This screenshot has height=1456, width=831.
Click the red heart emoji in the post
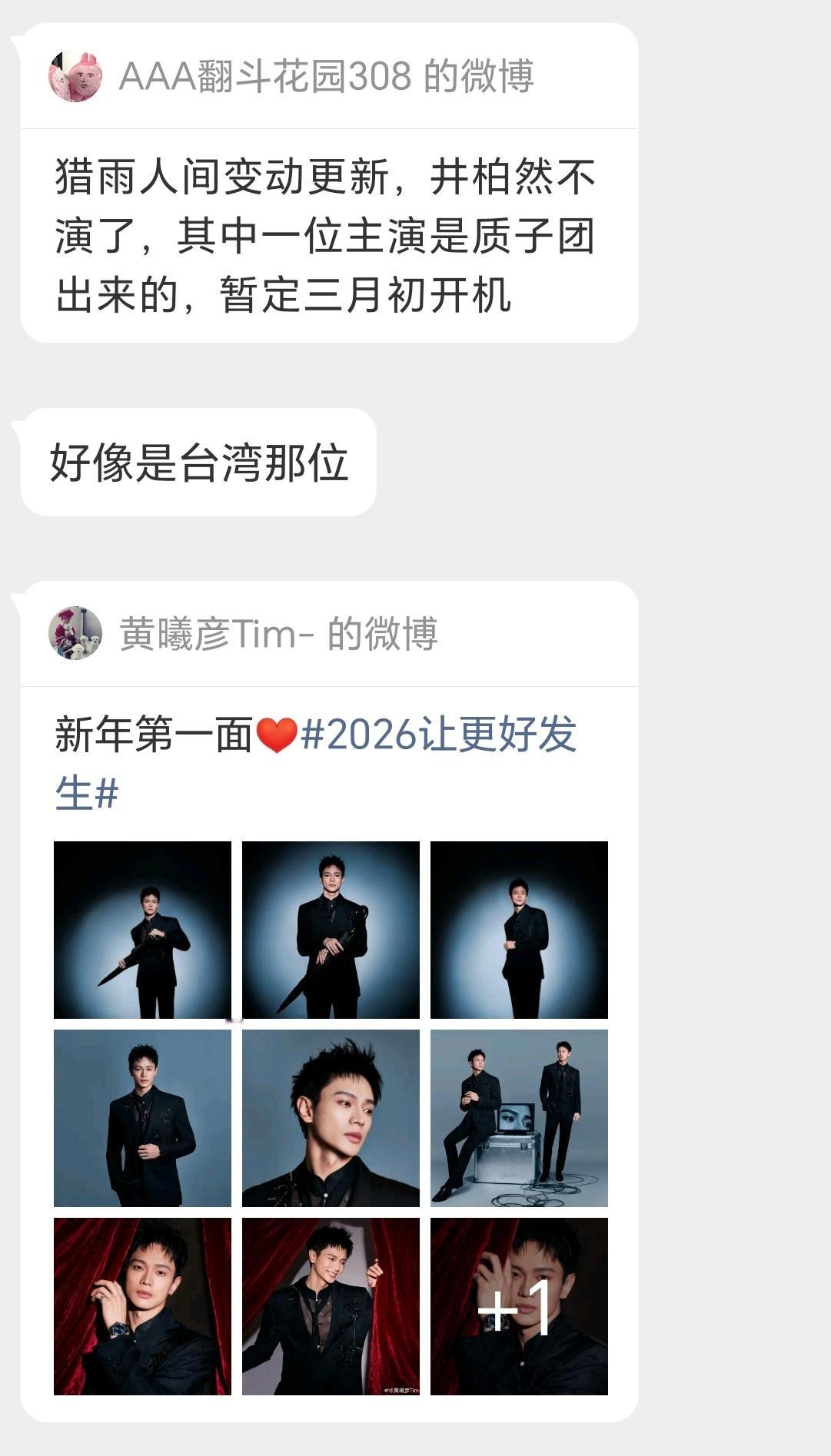coord(278,734)
